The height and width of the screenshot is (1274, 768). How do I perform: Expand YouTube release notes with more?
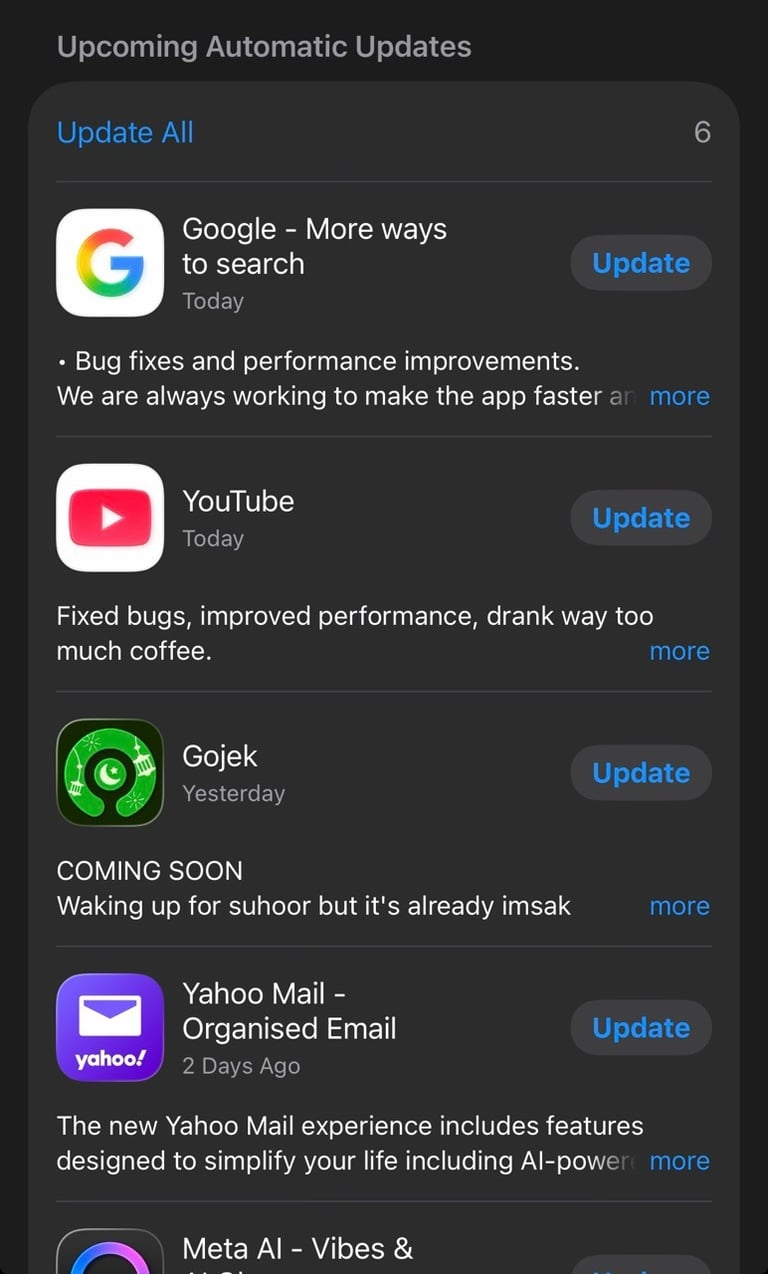coord(679,651)
